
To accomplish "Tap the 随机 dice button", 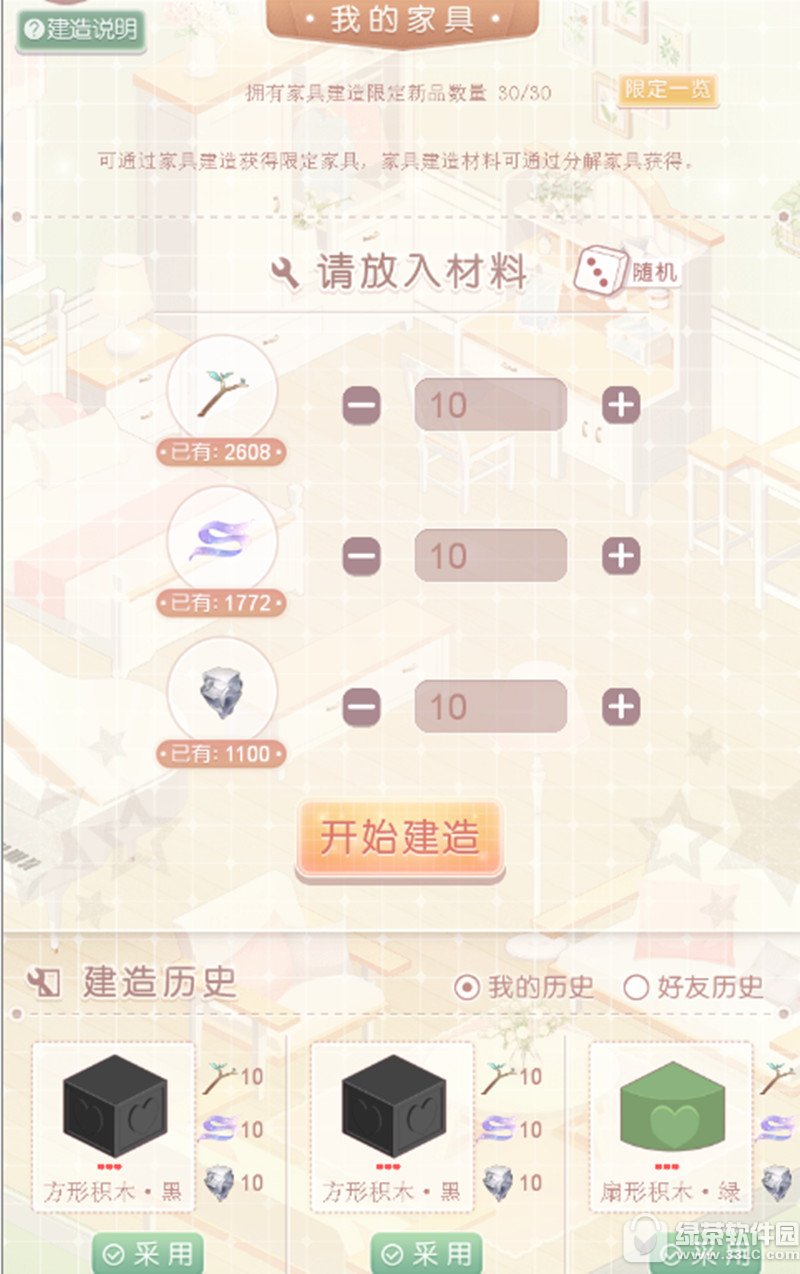I will [x=628, y=271].
